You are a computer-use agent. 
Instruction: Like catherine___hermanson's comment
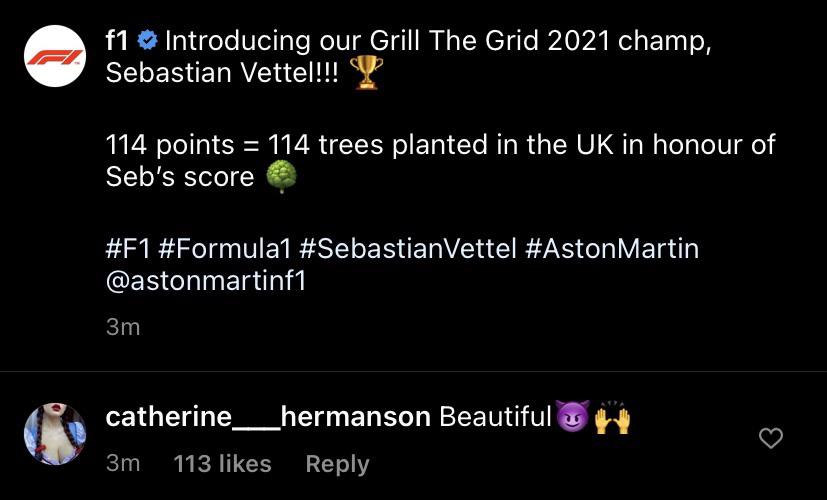pos(771,438)
